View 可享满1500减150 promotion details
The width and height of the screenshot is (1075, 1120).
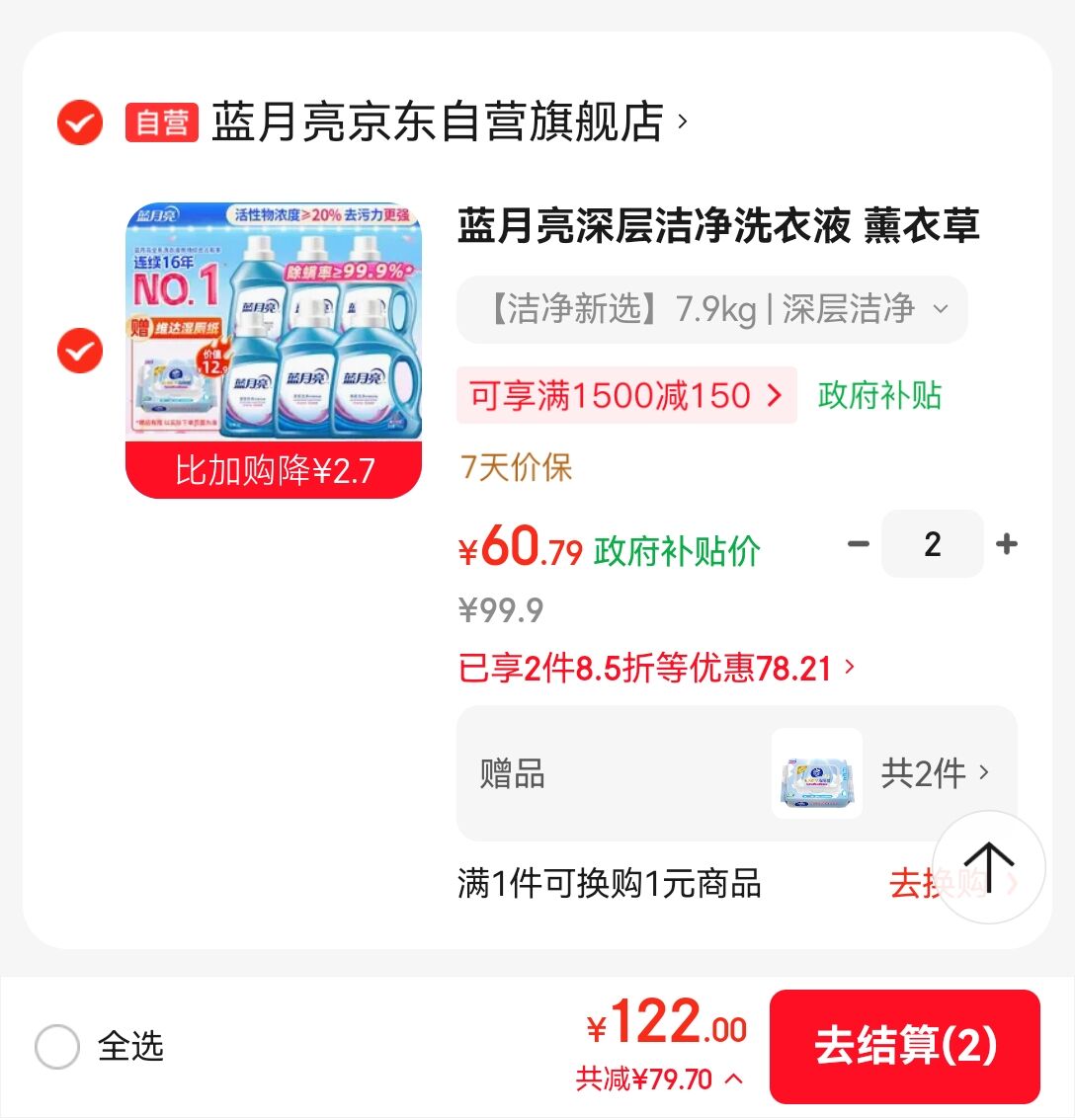coord(625,396)
